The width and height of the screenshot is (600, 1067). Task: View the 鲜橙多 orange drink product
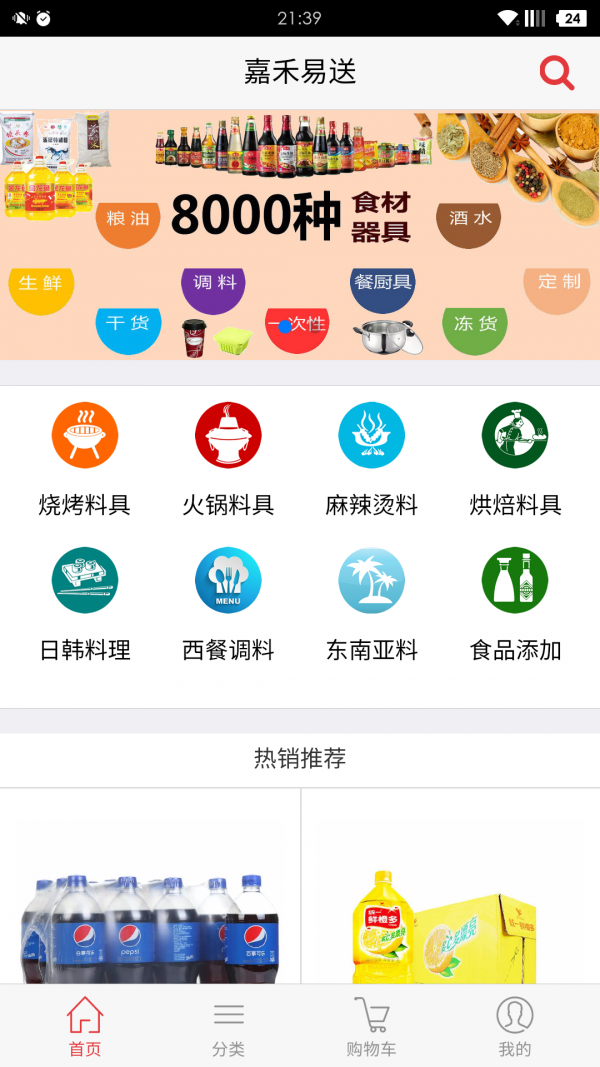450,900
